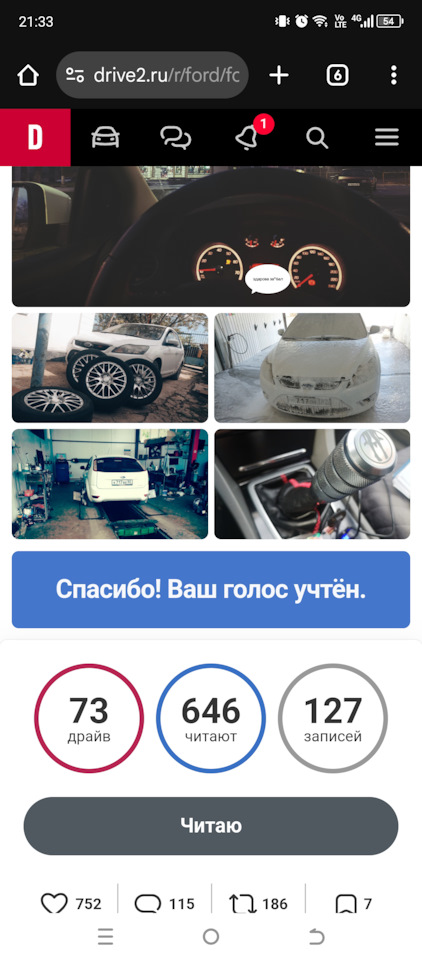The image size is (422, 960).
Task: Like the post with 752 likes
Action: point(70,904)
